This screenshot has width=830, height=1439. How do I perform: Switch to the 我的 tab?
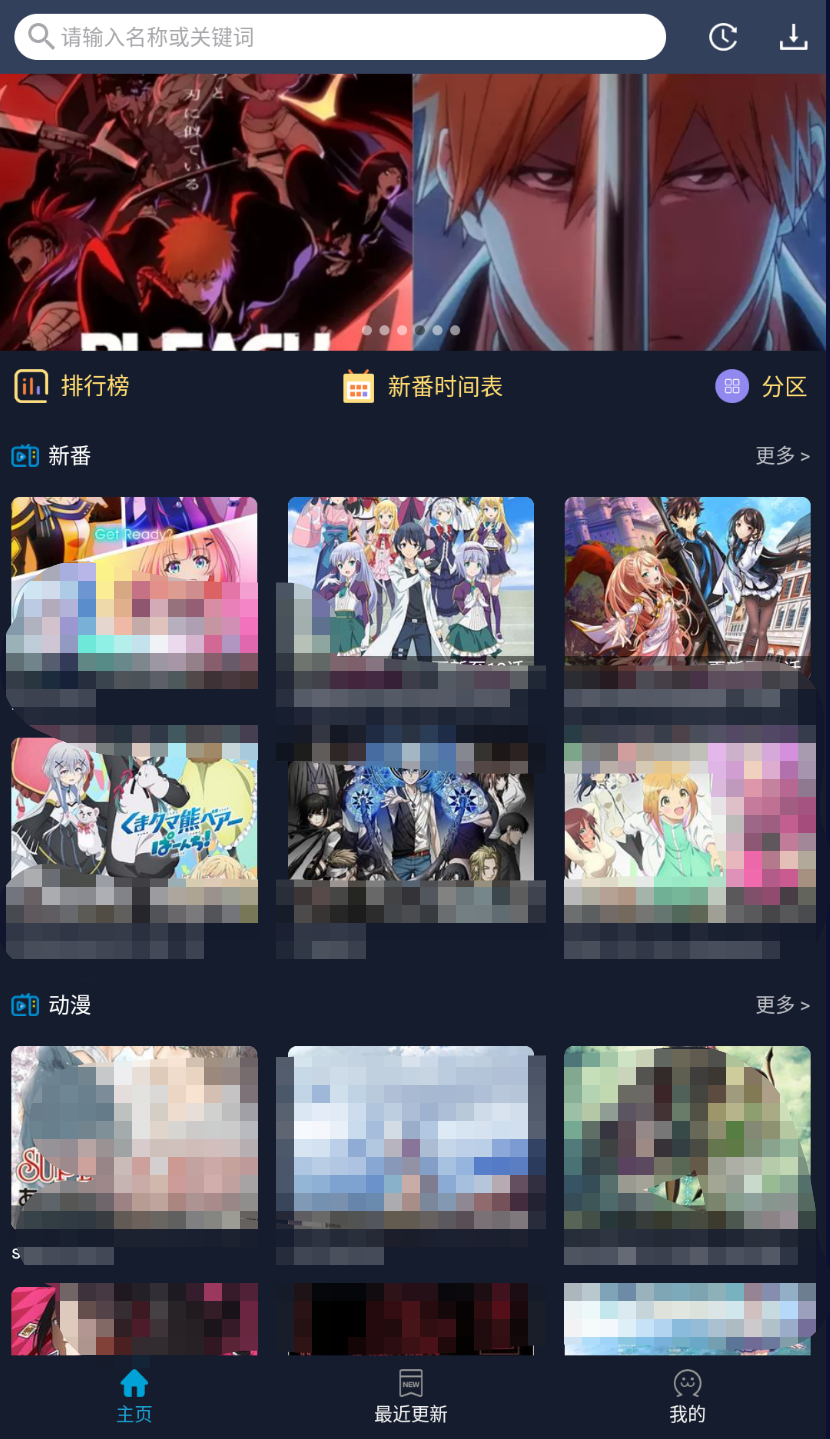[x=687, y=1397]
